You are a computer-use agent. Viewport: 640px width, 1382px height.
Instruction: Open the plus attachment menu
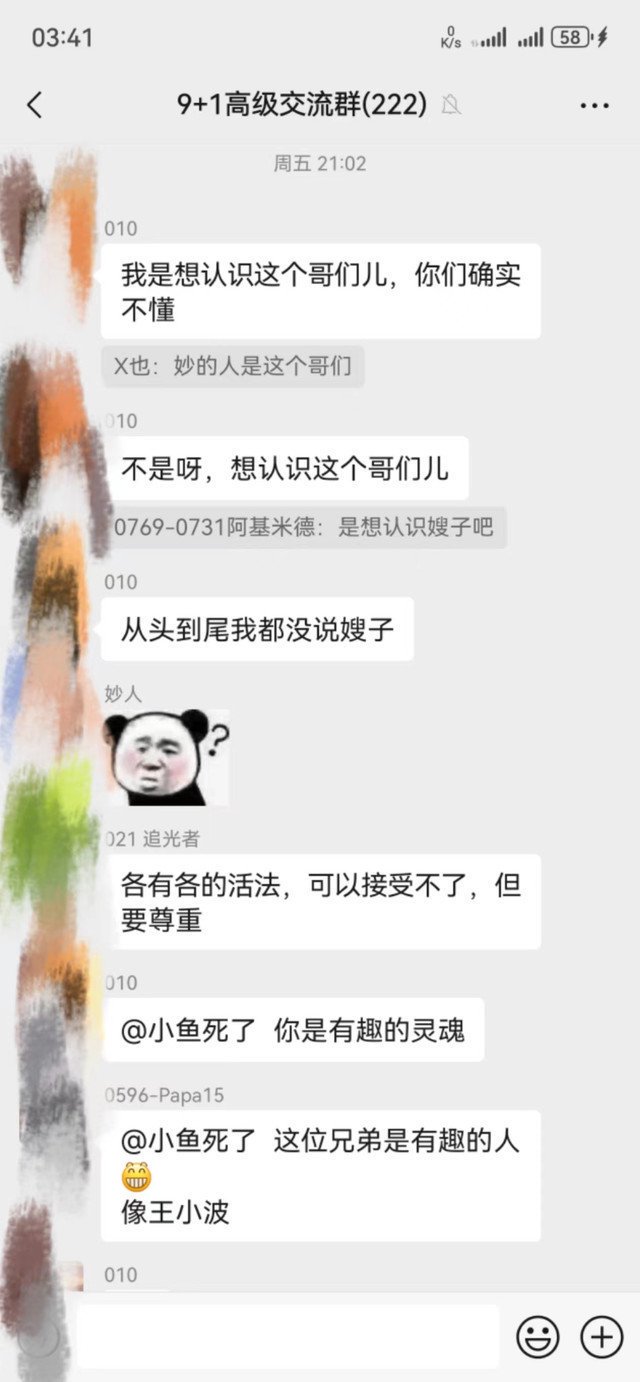[602, 1337]
